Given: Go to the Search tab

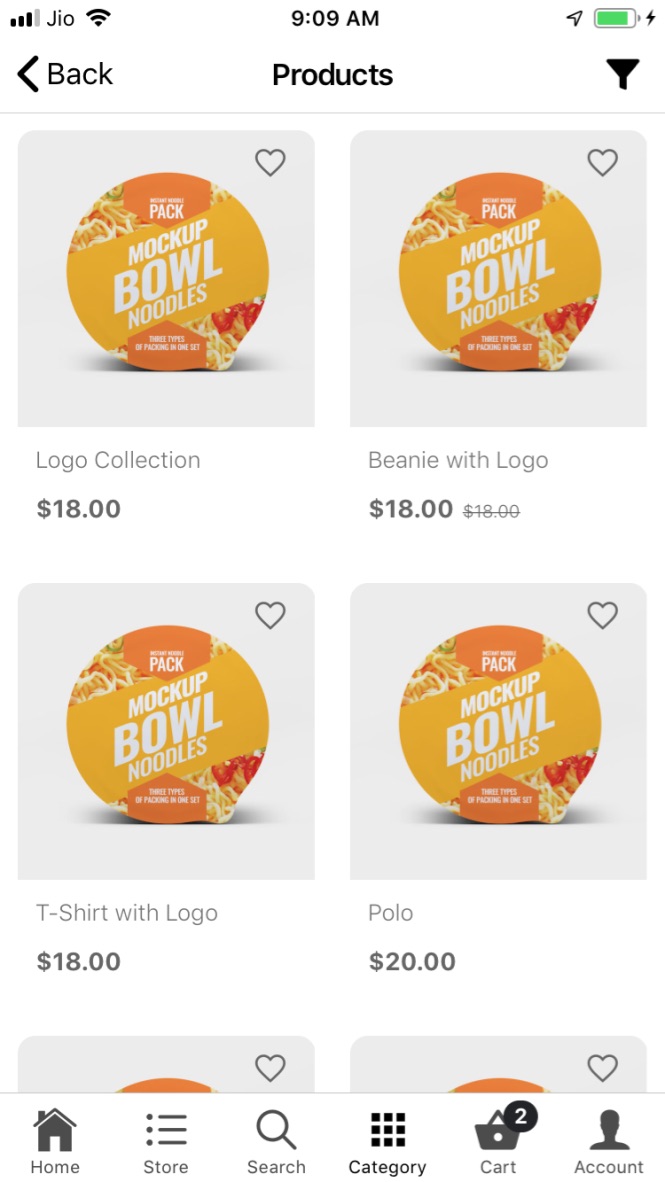Looking at the screenshot, I should [276, 1143].
